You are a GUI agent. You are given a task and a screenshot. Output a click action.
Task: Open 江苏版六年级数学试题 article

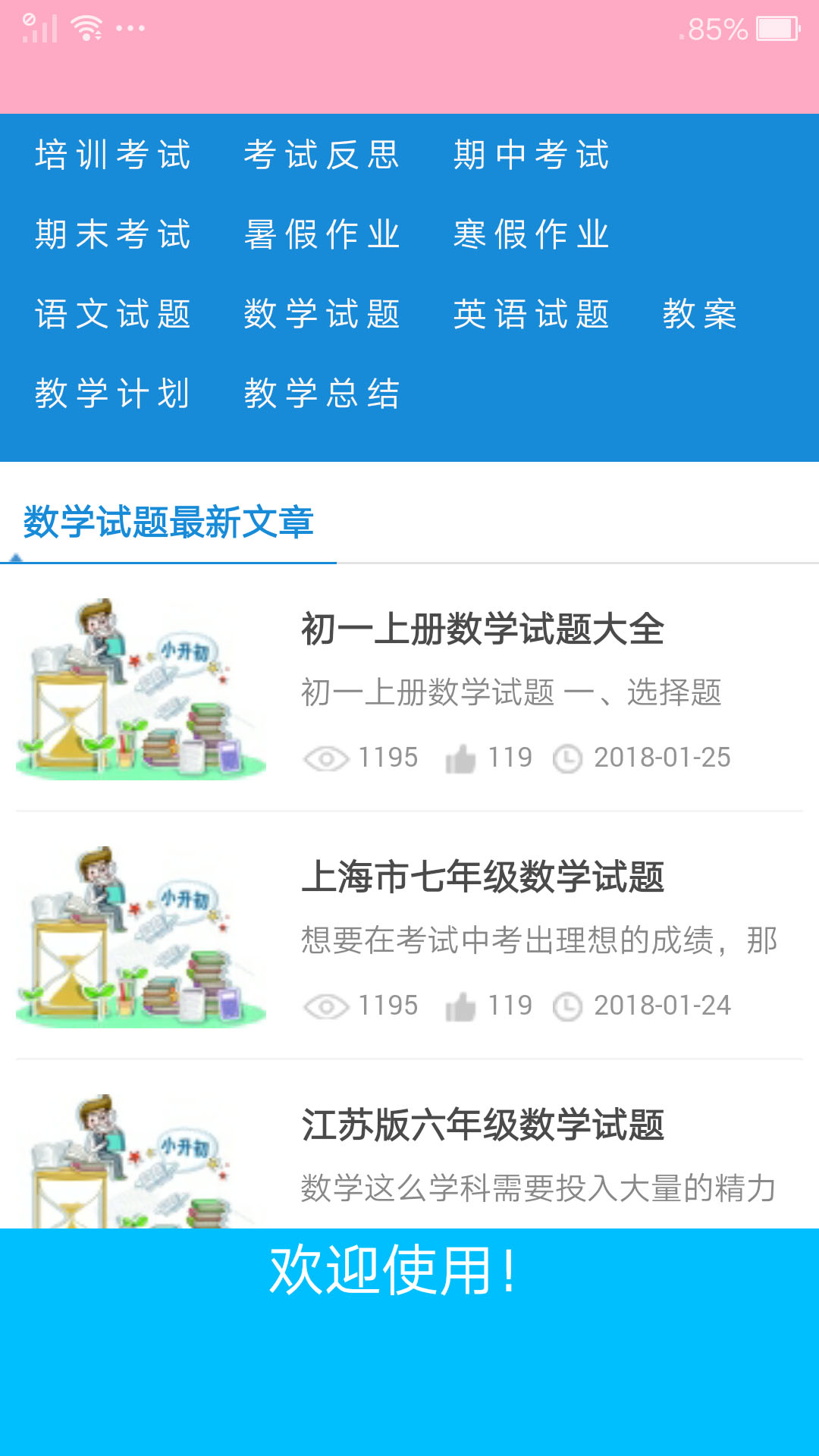coord(485,1128)
